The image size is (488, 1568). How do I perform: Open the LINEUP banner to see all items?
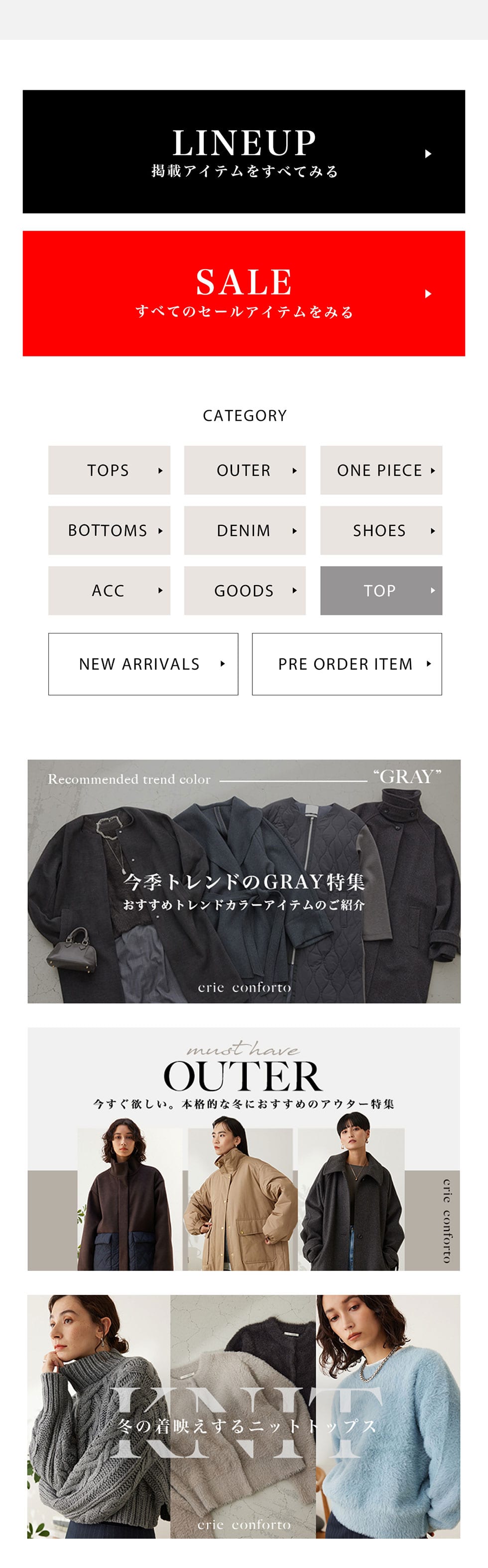(244, 152)
